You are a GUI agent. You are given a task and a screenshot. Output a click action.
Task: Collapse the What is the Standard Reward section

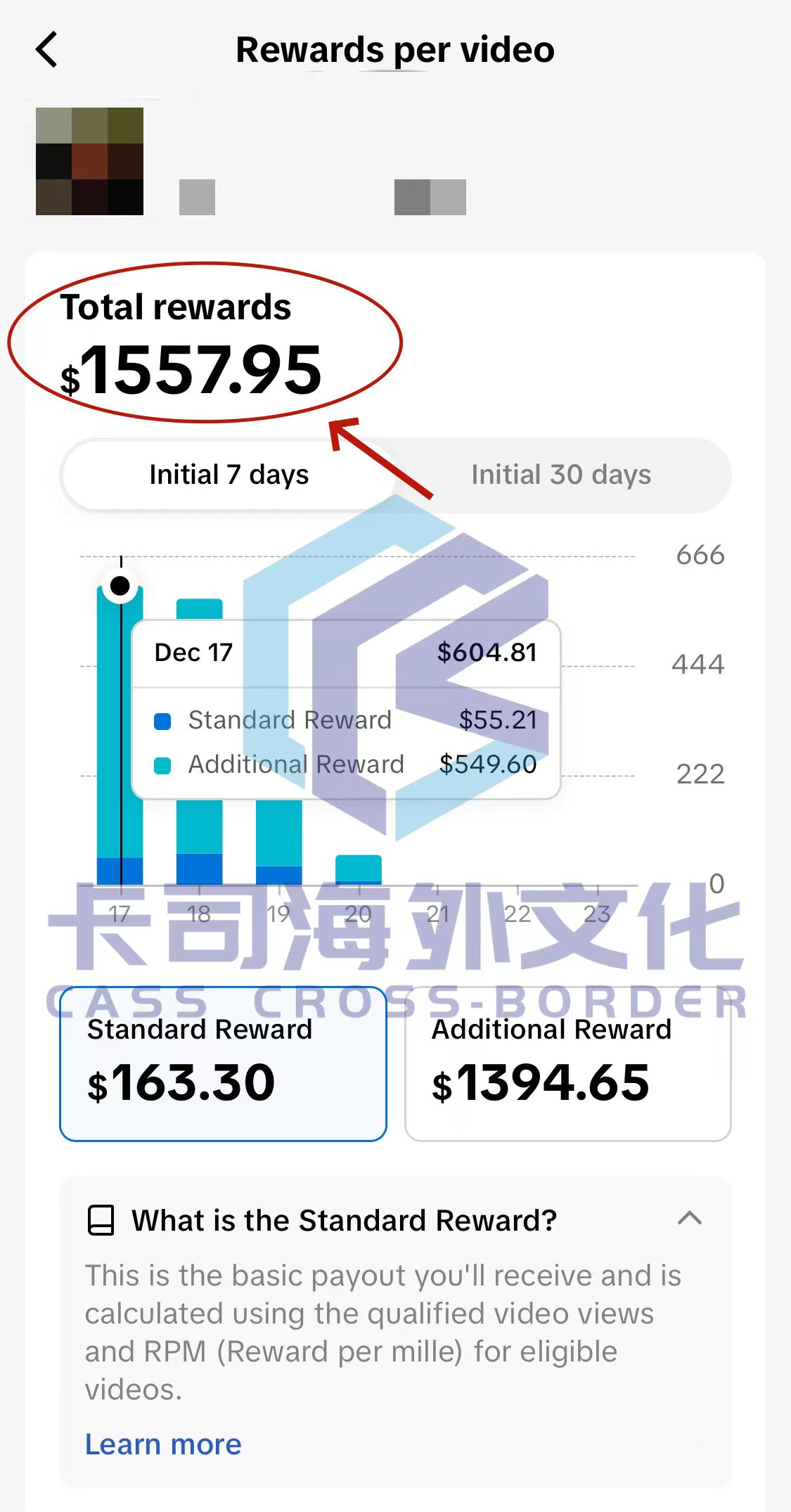point(689,1219)
